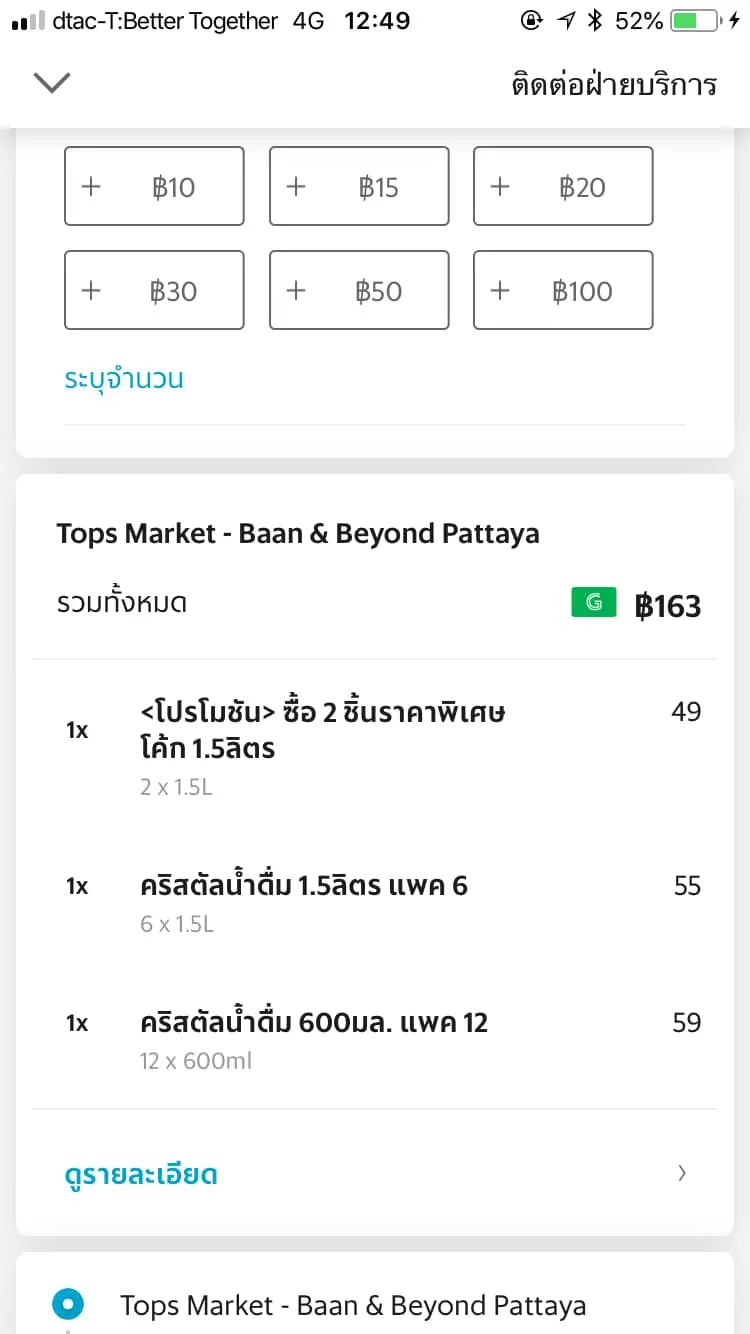Open ติดต่อฝ่ายบริการ customer support

pyautogui.click(x=614, y=84)
